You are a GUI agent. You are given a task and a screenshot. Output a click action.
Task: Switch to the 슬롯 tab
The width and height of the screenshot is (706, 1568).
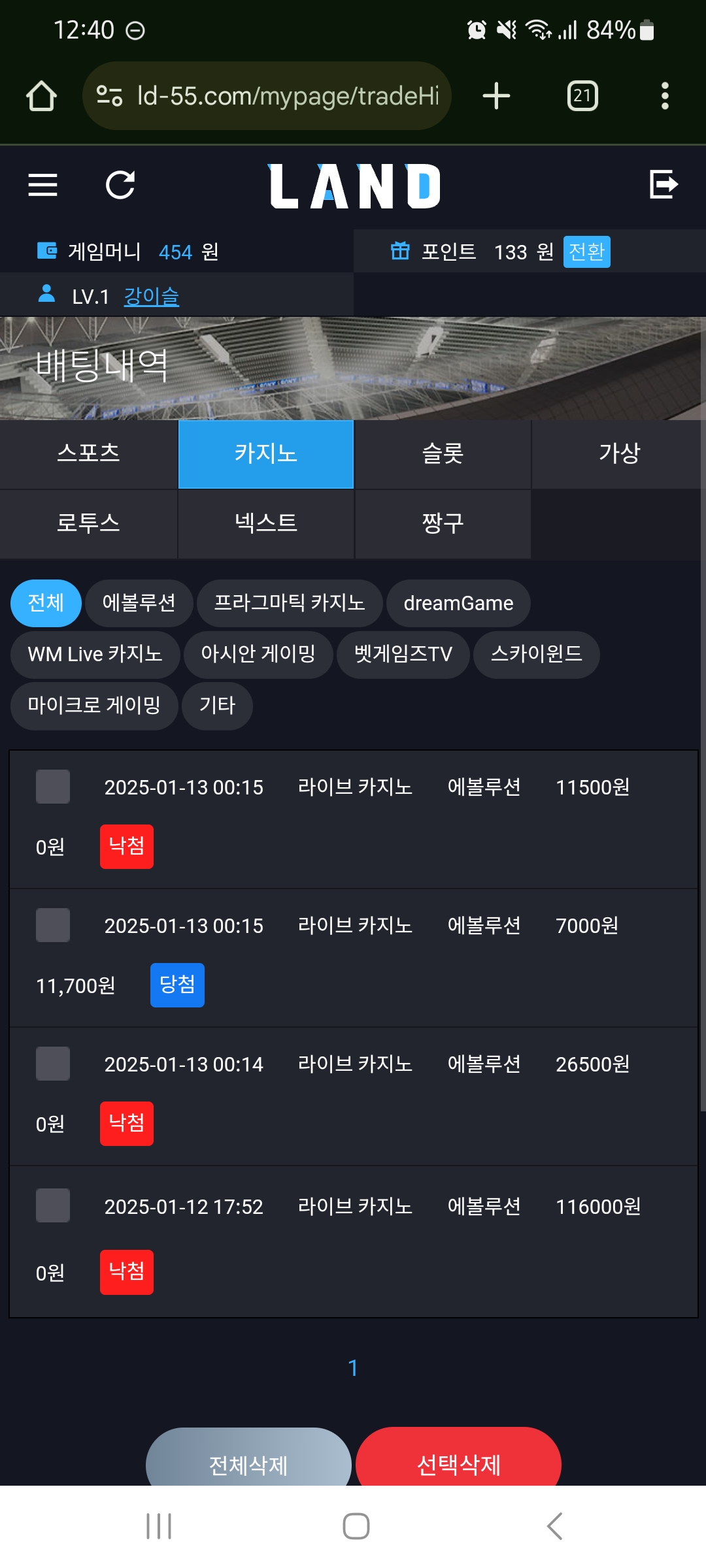[x=443, y=454]
